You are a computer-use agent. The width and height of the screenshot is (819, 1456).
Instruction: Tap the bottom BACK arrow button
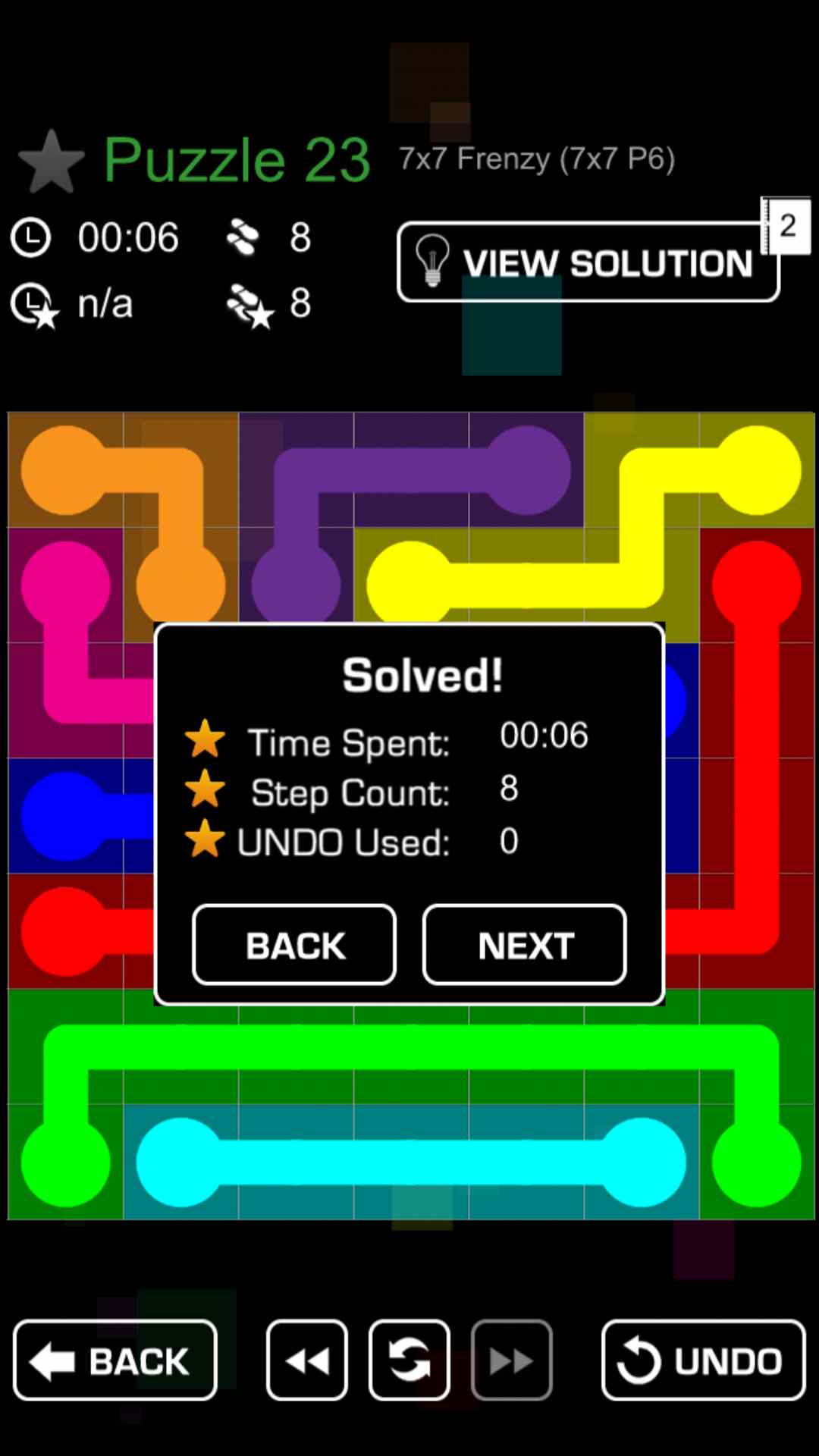click(x=115, y=1360)
